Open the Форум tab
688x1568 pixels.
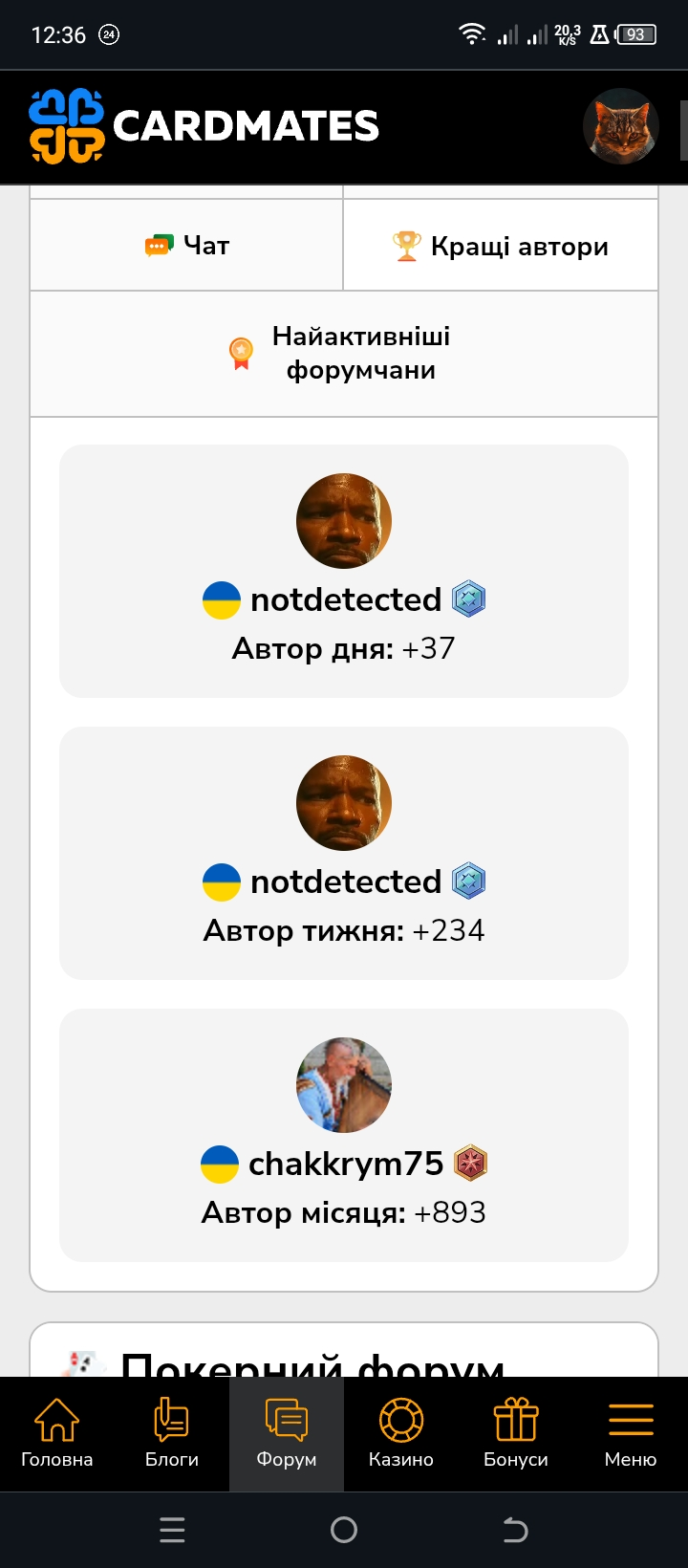pos(287,1433)
